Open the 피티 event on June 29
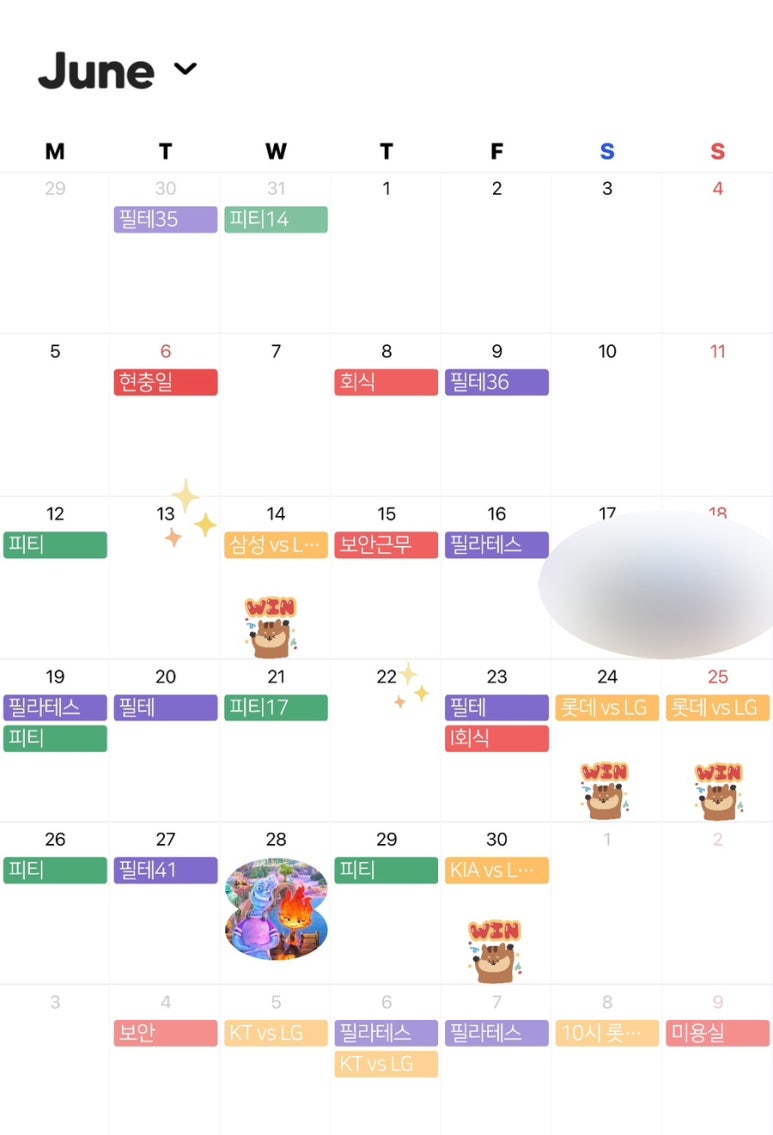Screen dimensions: 773x1135 (386, 870)
